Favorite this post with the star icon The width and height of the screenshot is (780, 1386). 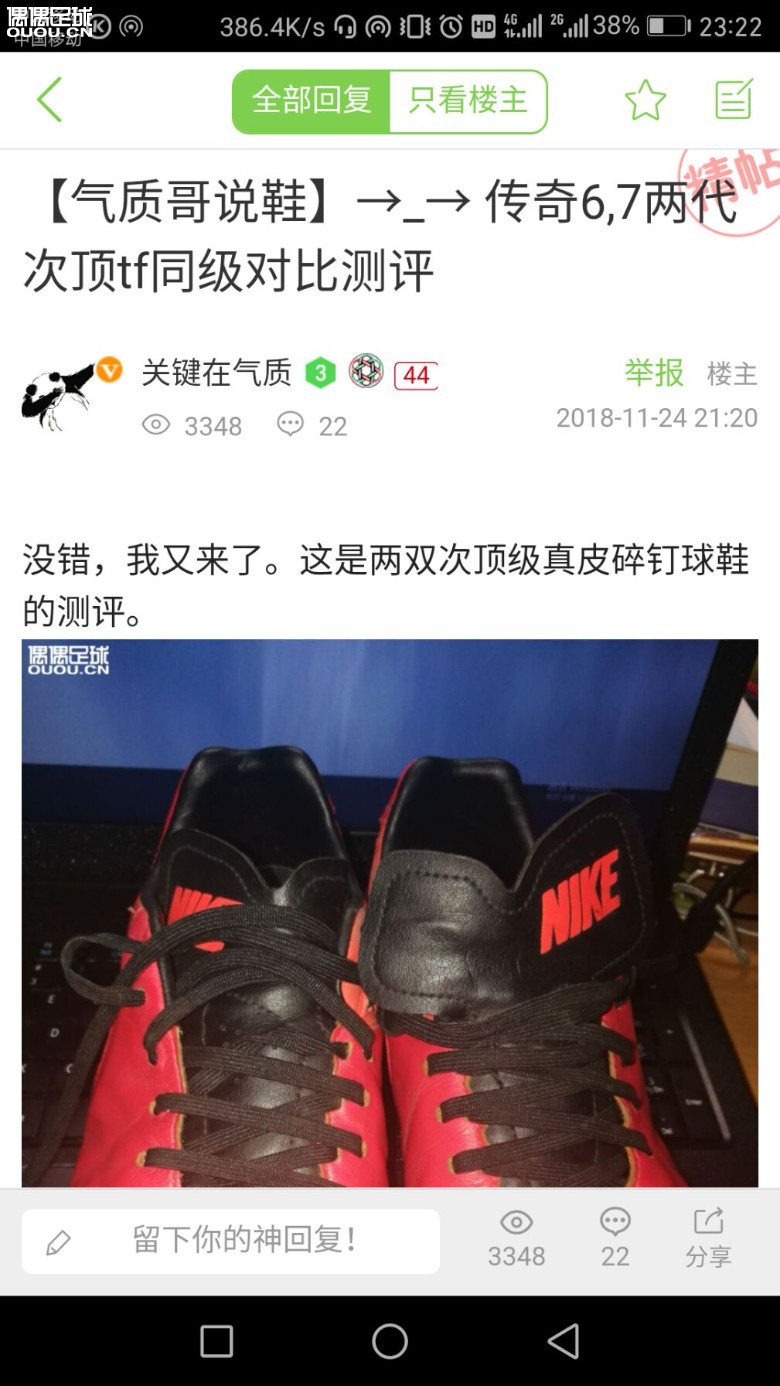pyautogui.click(x=645, y=101)
